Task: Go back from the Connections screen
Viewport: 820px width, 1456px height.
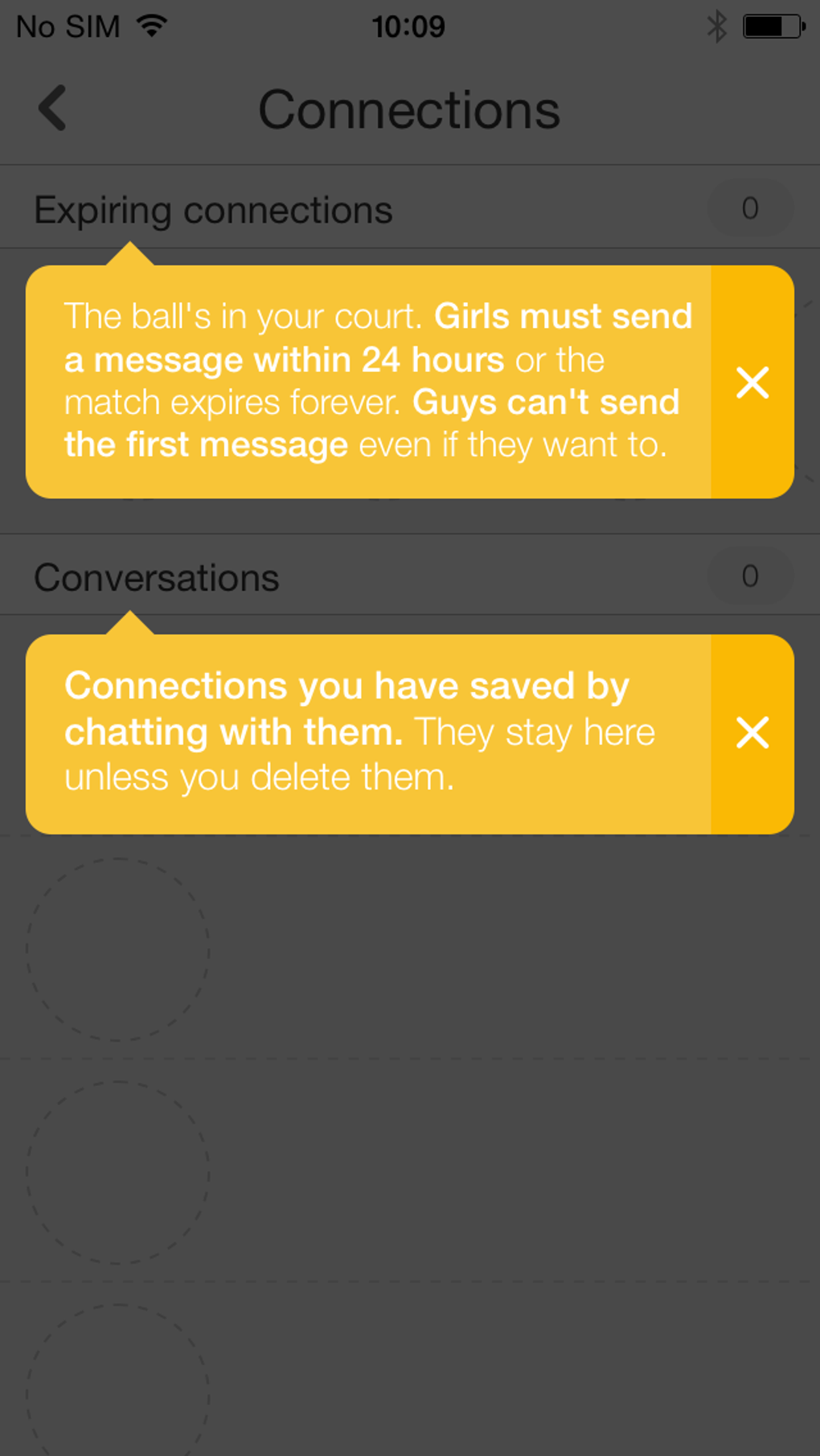Action: pos(52,109)
